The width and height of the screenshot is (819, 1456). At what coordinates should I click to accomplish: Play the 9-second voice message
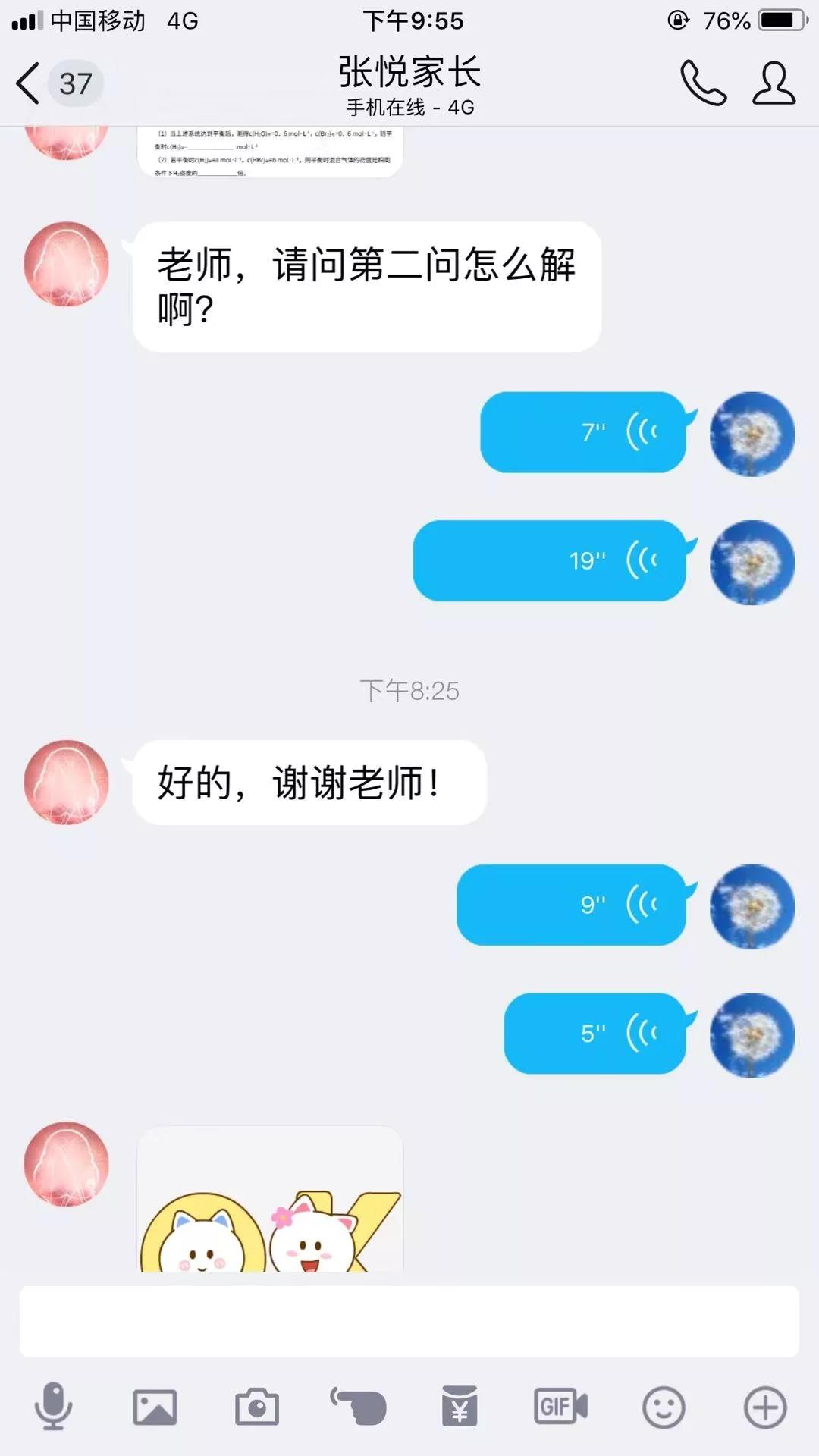coord(573,905)
